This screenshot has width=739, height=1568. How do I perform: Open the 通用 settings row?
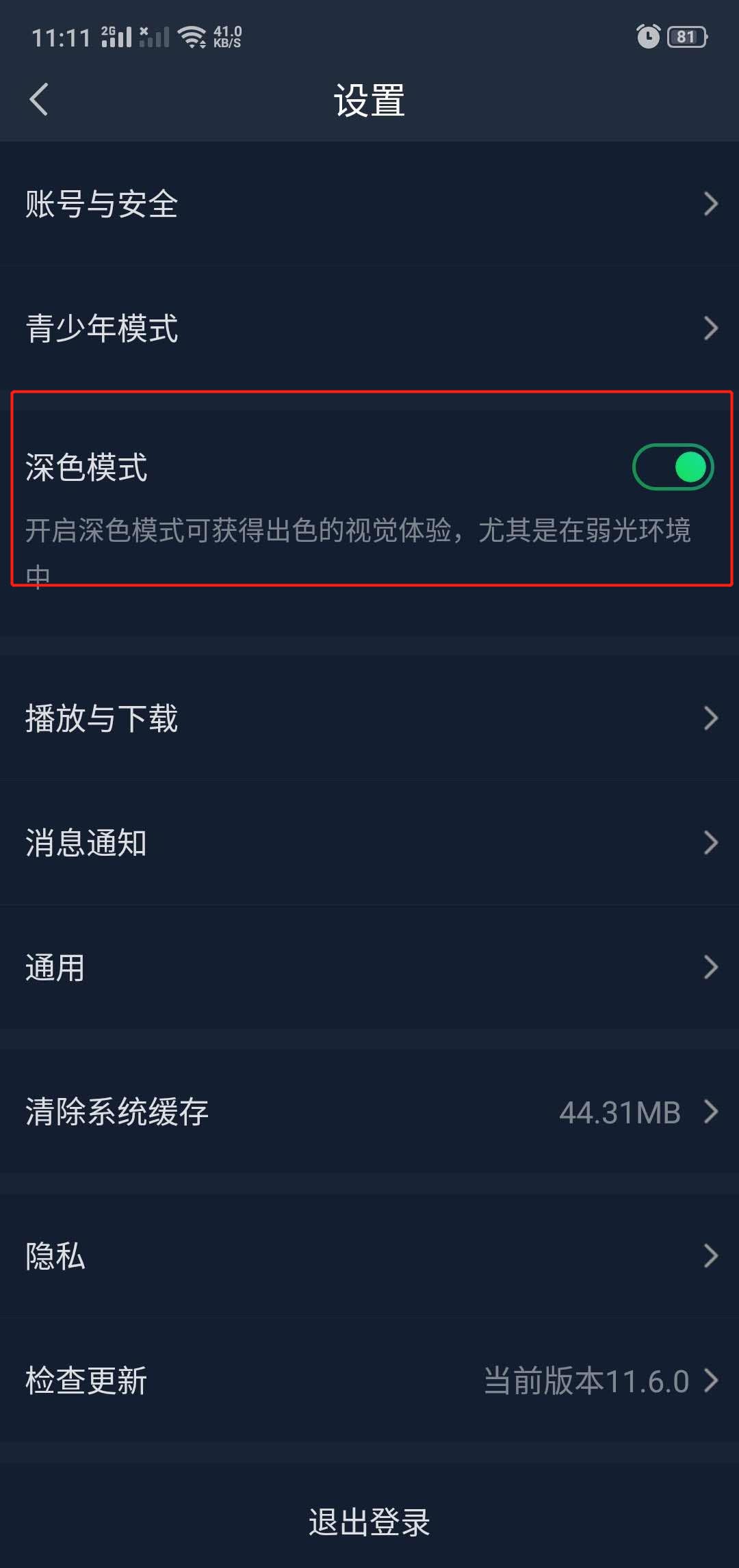(x=369, y=967)
